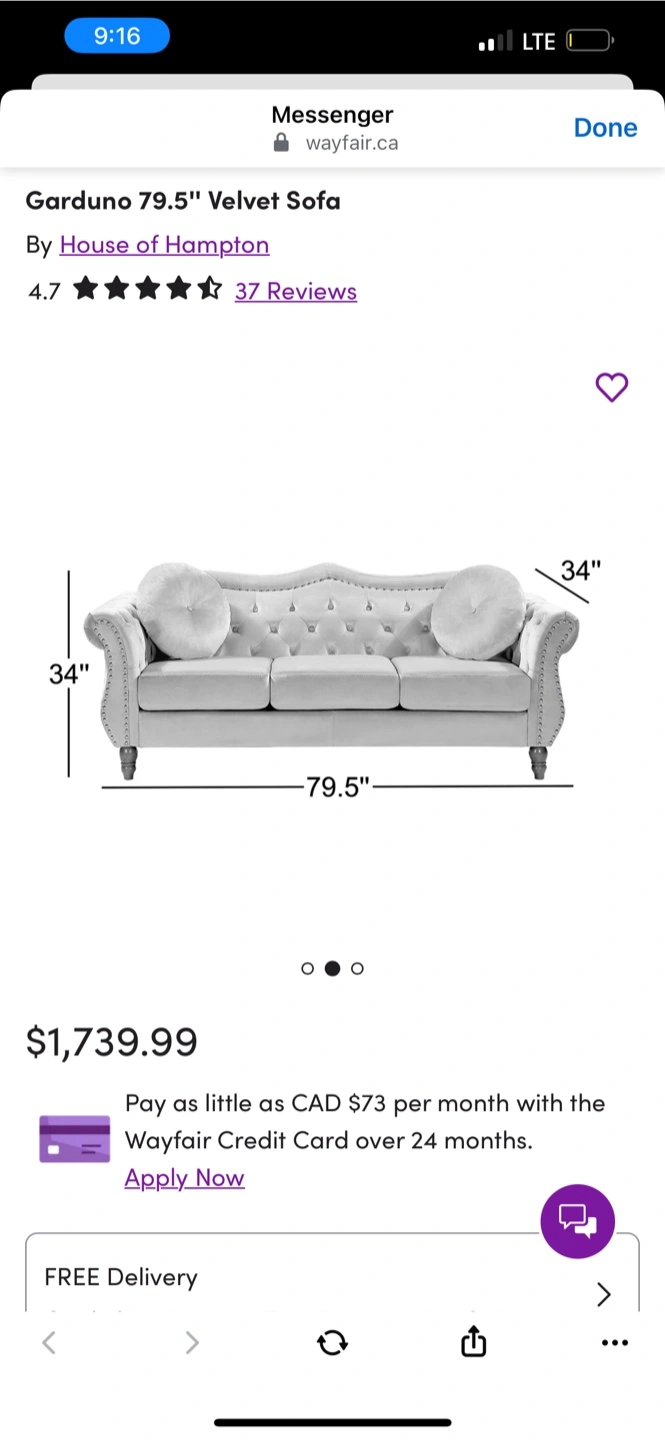Go back to the previous page
Screen dimensions: 665x1440
point(49,1342)
